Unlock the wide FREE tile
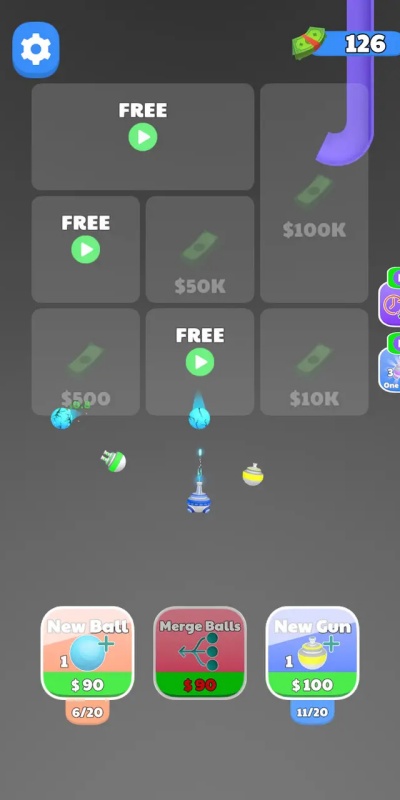 [143, 137]
